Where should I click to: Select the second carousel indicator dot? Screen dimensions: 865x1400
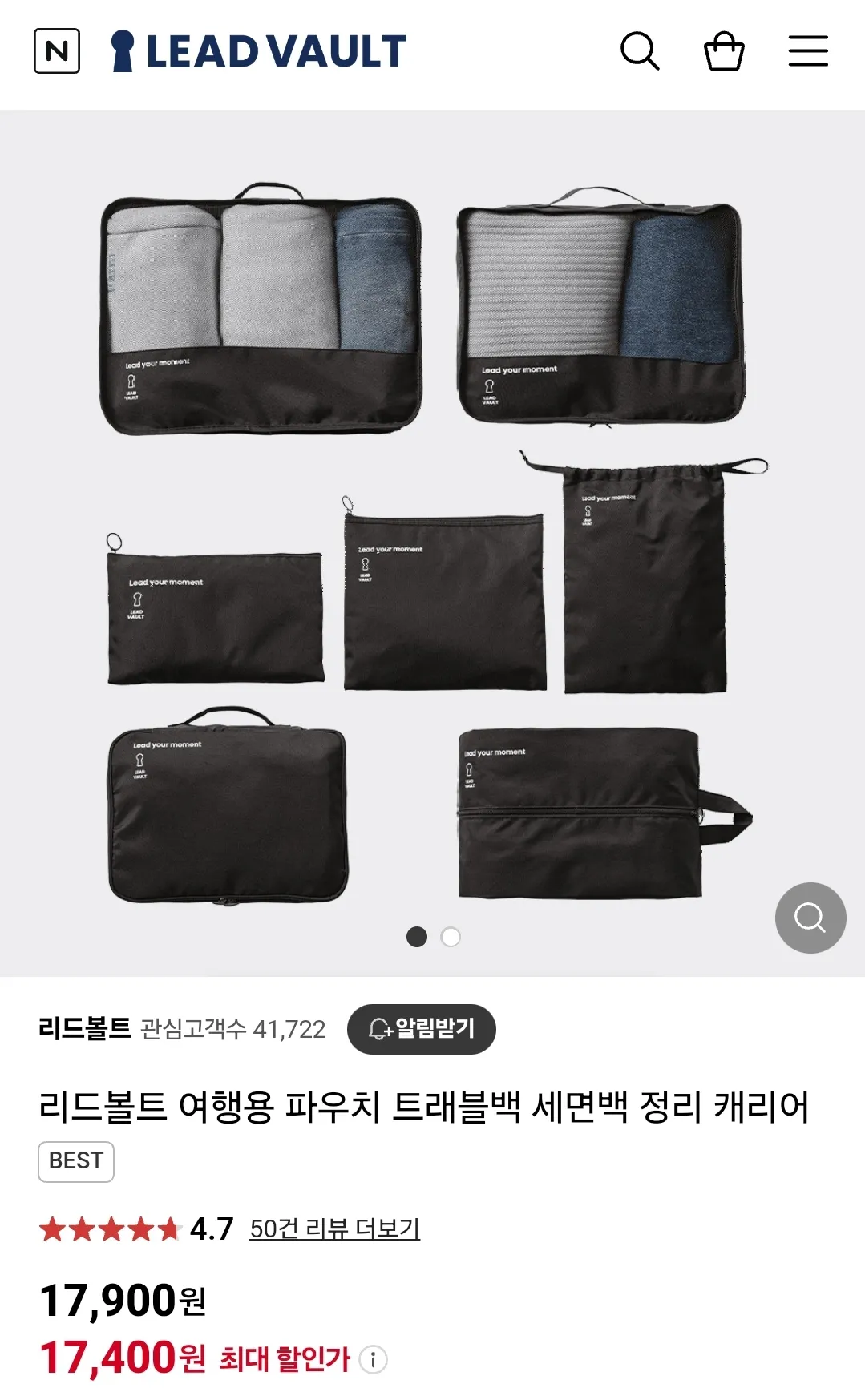pyautogui.click(x=451, y=935)
